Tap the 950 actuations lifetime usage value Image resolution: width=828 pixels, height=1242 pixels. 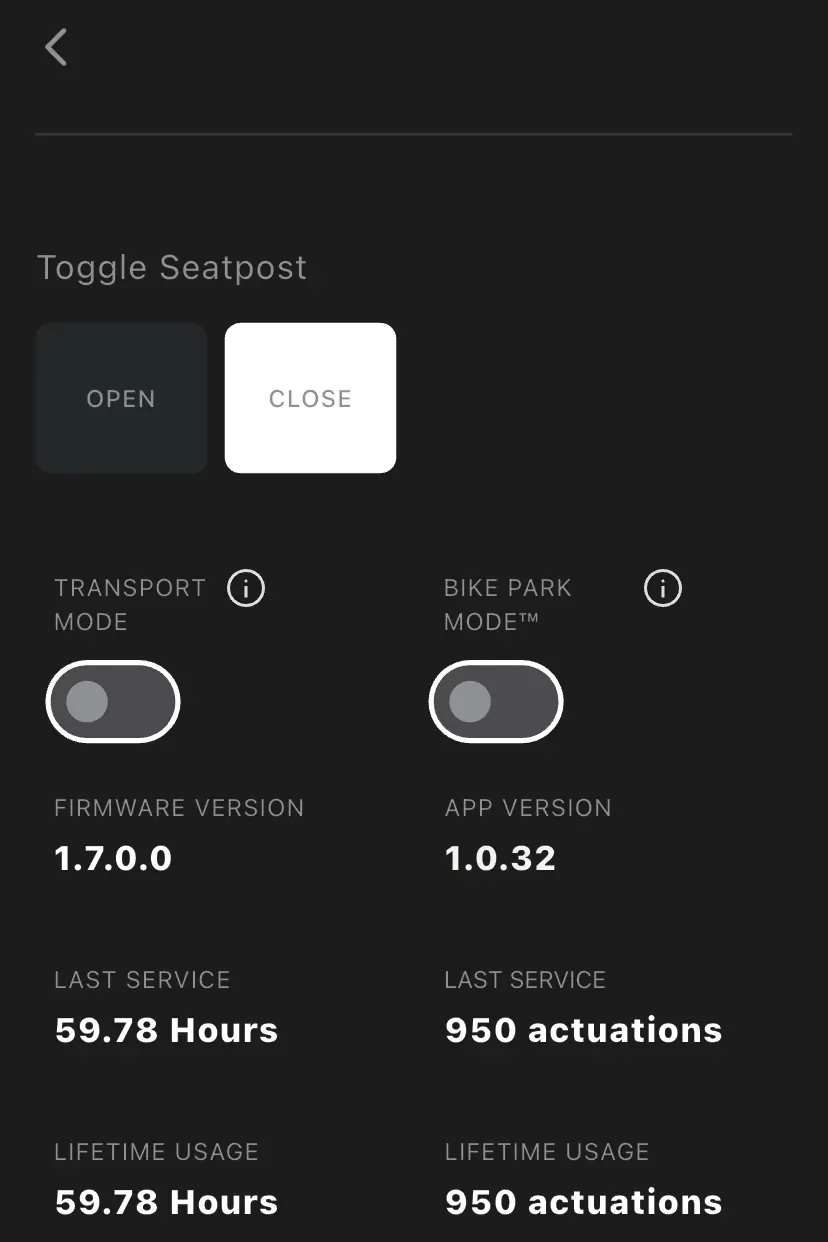coord(583,1201)
